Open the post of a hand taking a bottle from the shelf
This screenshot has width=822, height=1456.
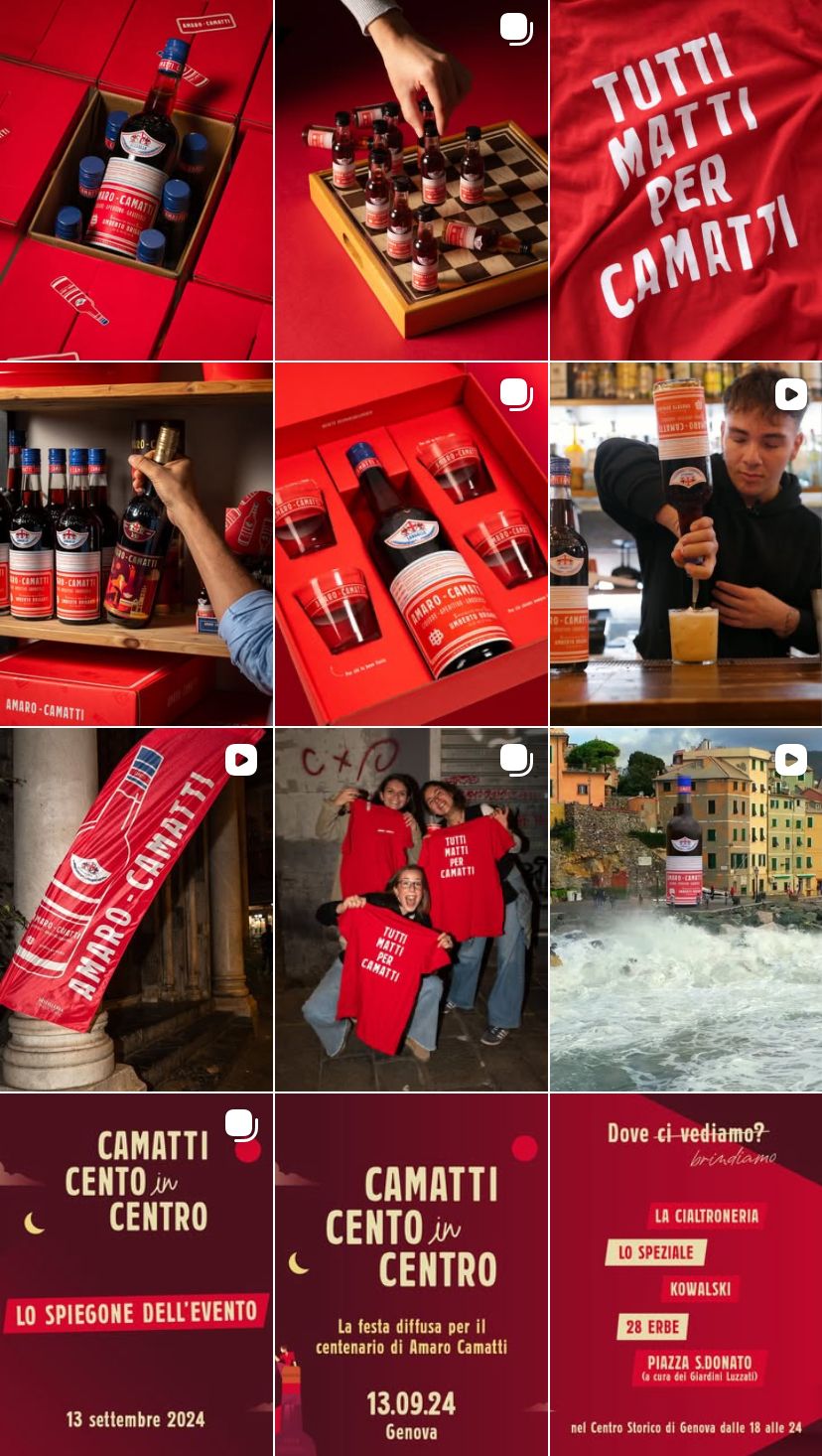pos(136,544)
